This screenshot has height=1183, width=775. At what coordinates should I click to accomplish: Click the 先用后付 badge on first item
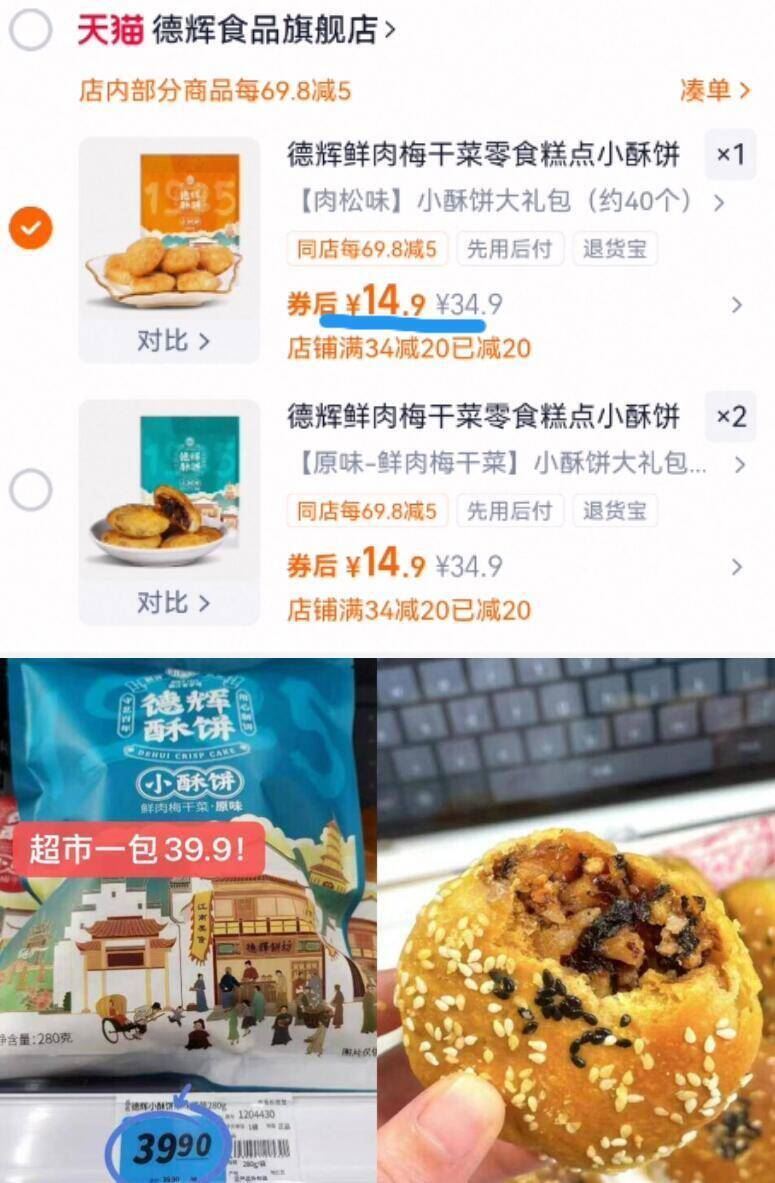(510, 250)
